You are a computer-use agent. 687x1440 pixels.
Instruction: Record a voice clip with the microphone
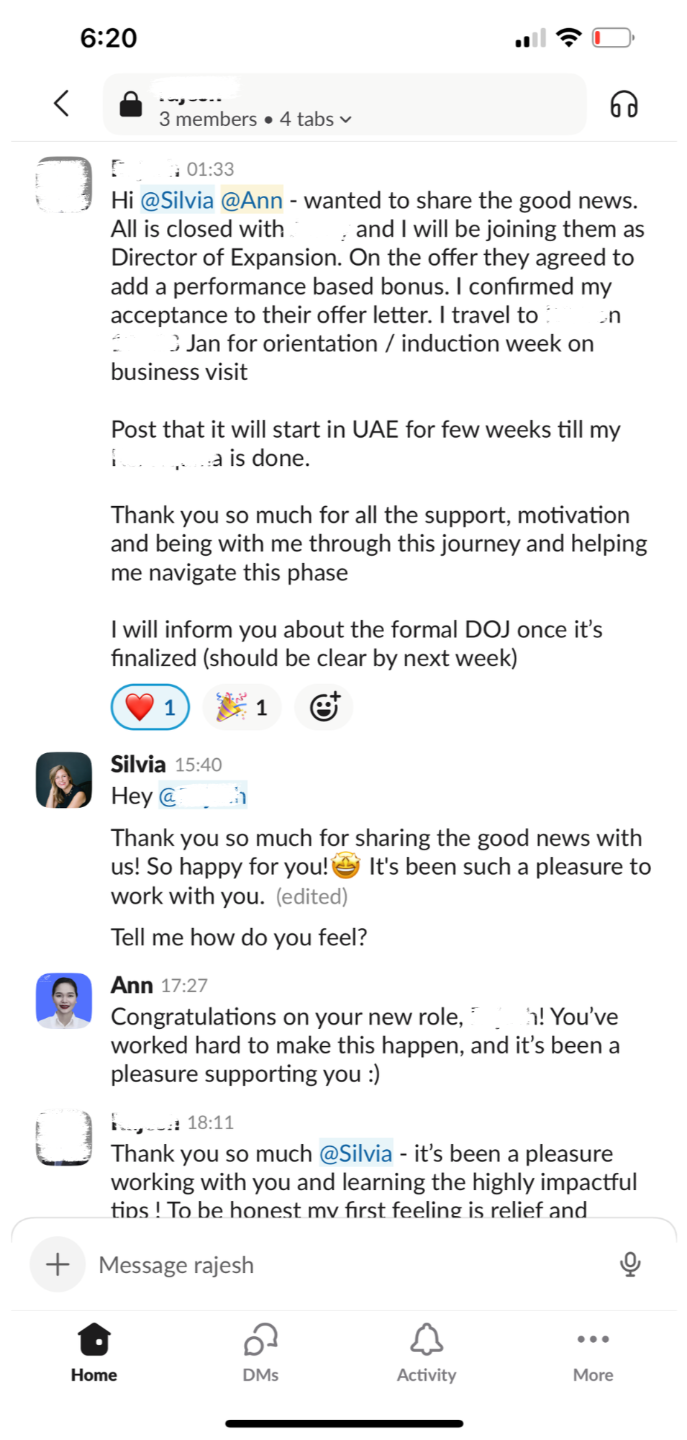tap(630, 1265)
